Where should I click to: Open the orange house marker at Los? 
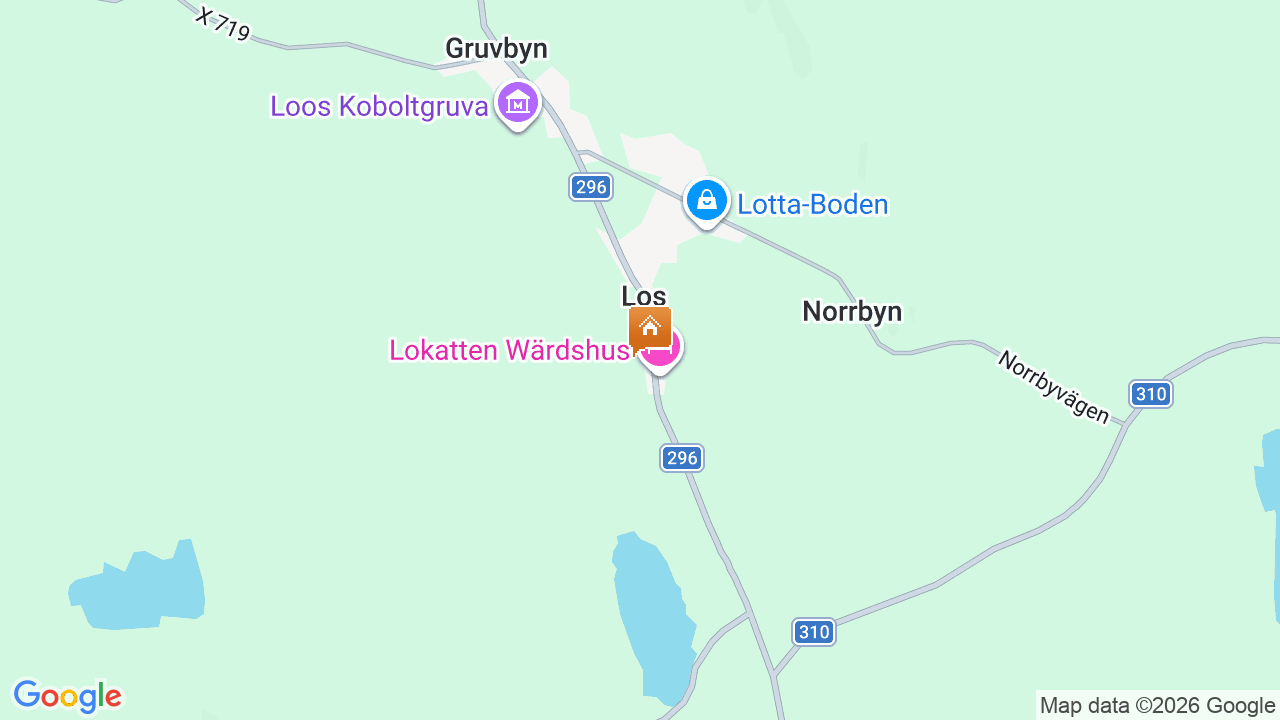(x=650, y=327)
